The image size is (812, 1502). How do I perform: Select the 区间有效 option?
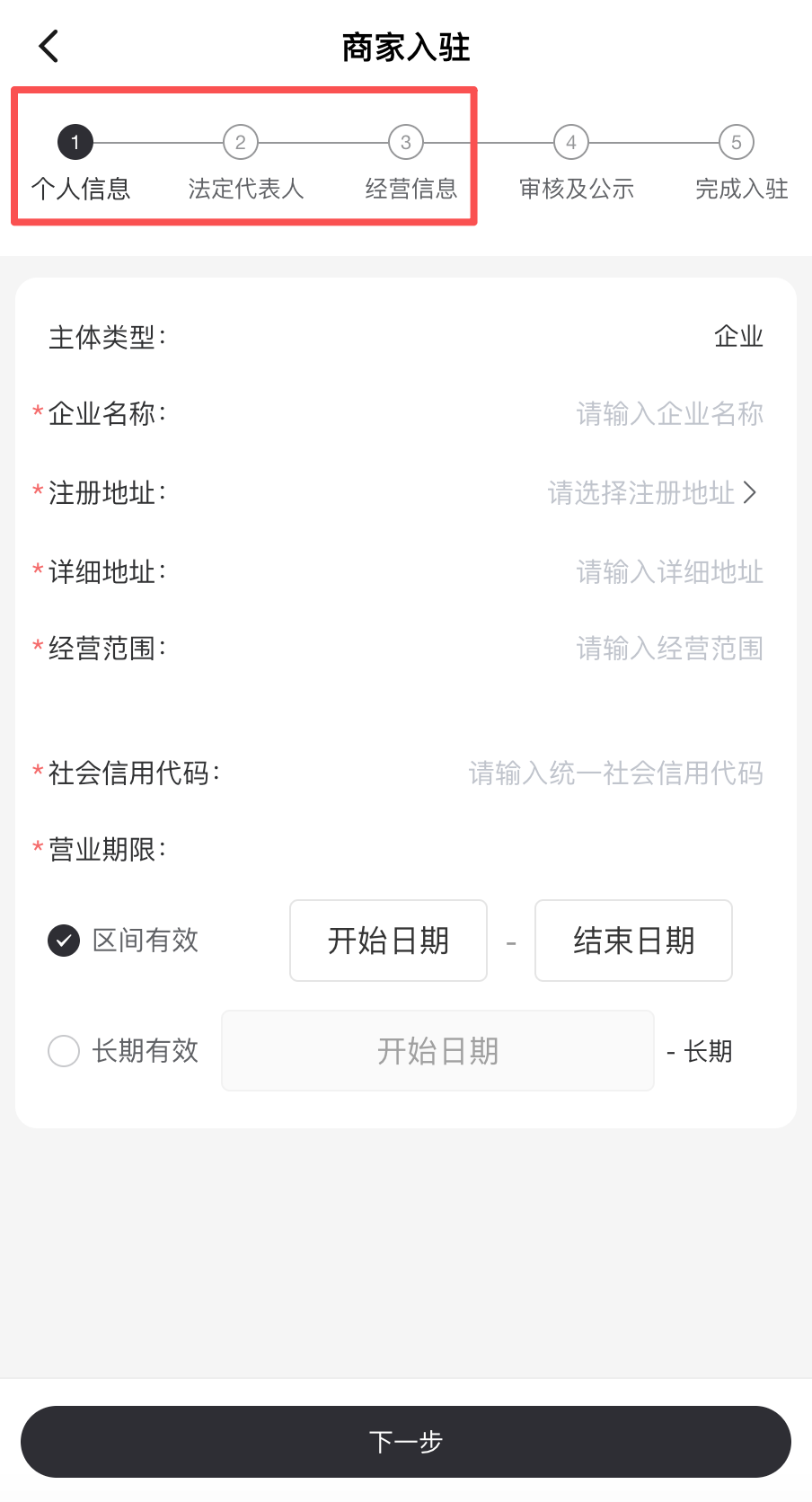click(x=64, y=941)
